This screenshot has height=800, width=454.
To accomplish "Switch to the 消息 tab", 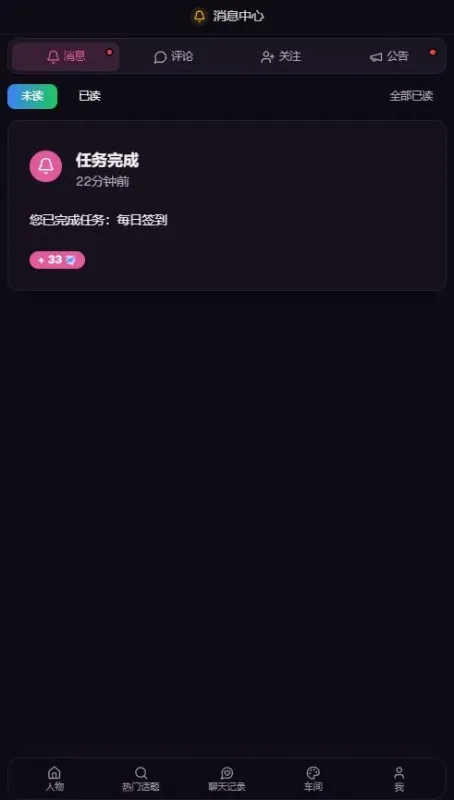I will coord(66,57).
